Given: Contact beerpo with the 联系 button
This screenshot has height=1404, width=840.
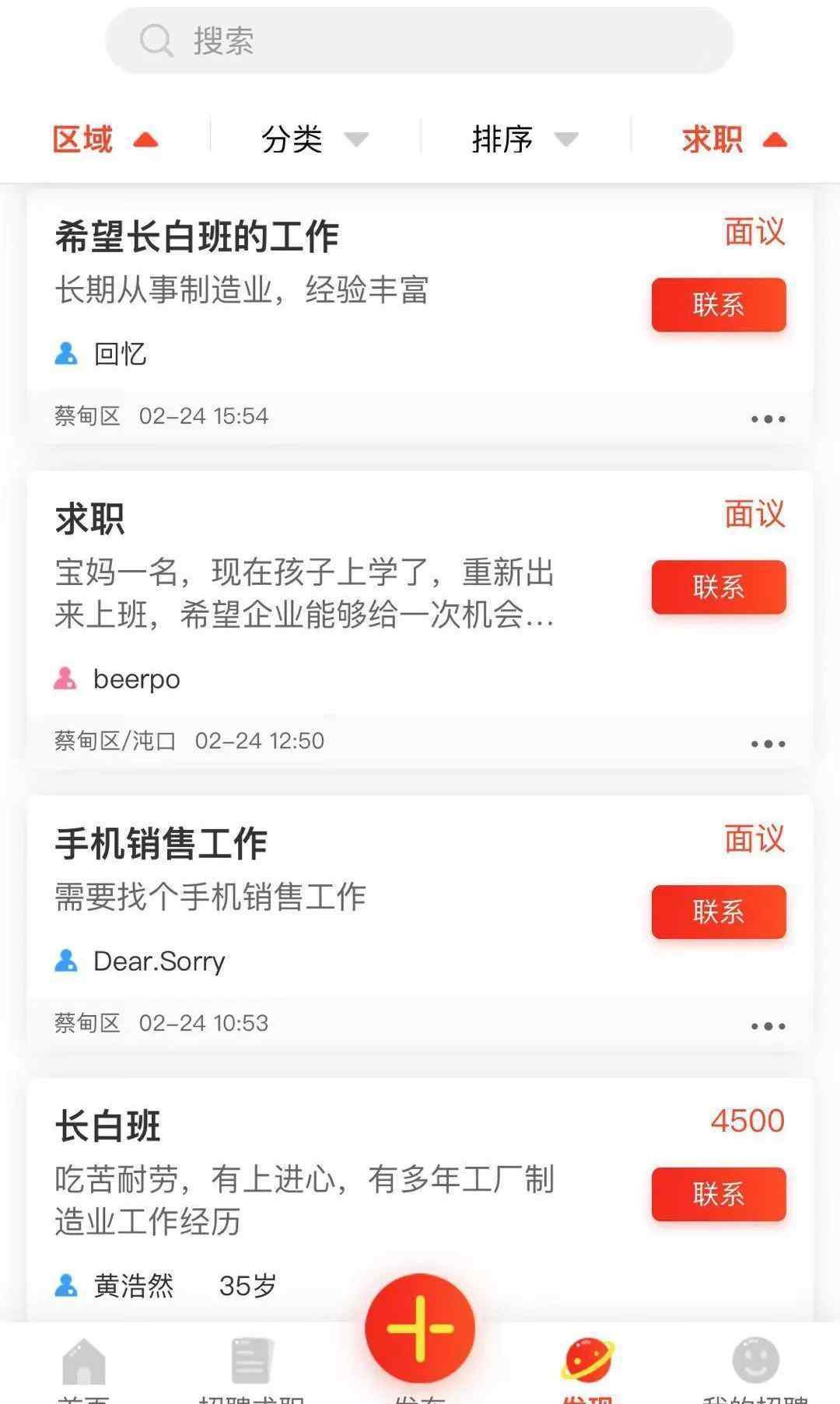Looking at the screenshot, I should [719, 586].
